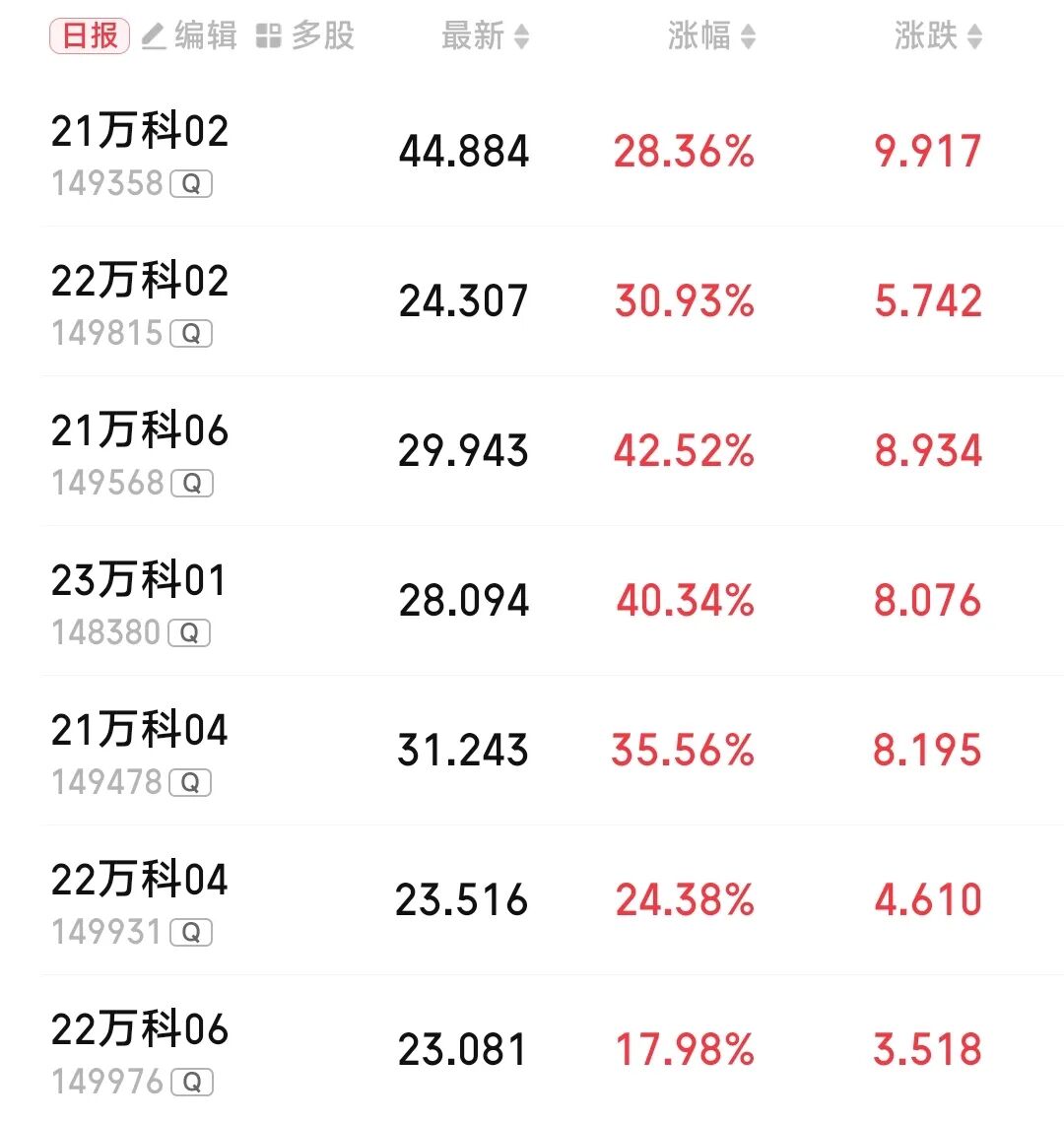1064x1121 pixels.
Task: Switch to 多股 multi-stock view
Action: coord(305,36)
